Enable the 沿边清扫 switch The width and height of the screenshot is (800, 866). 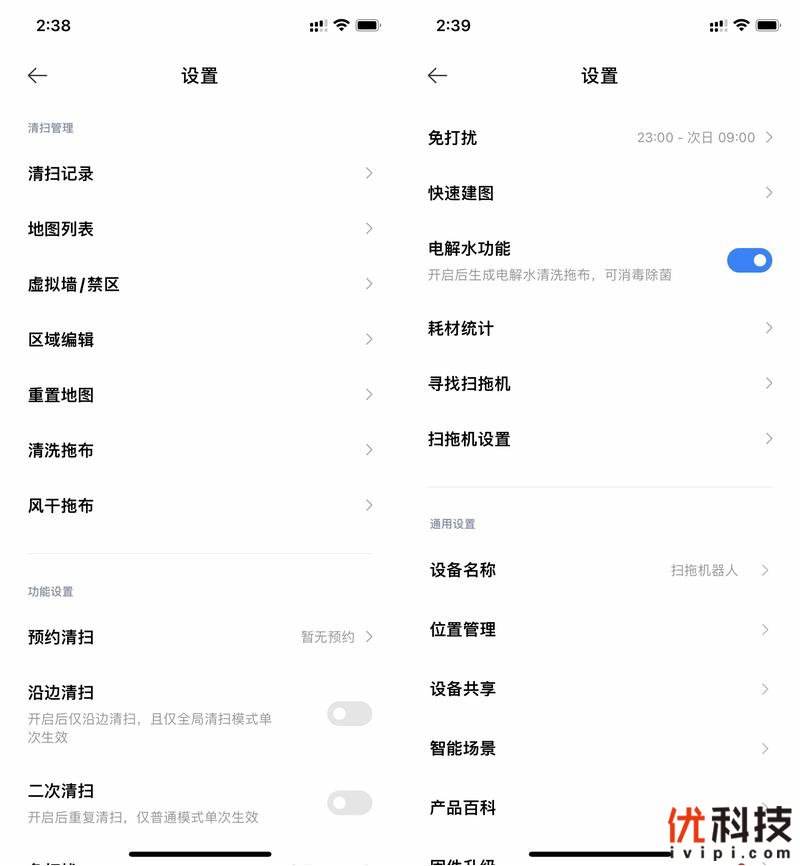[x=349, y=714]
